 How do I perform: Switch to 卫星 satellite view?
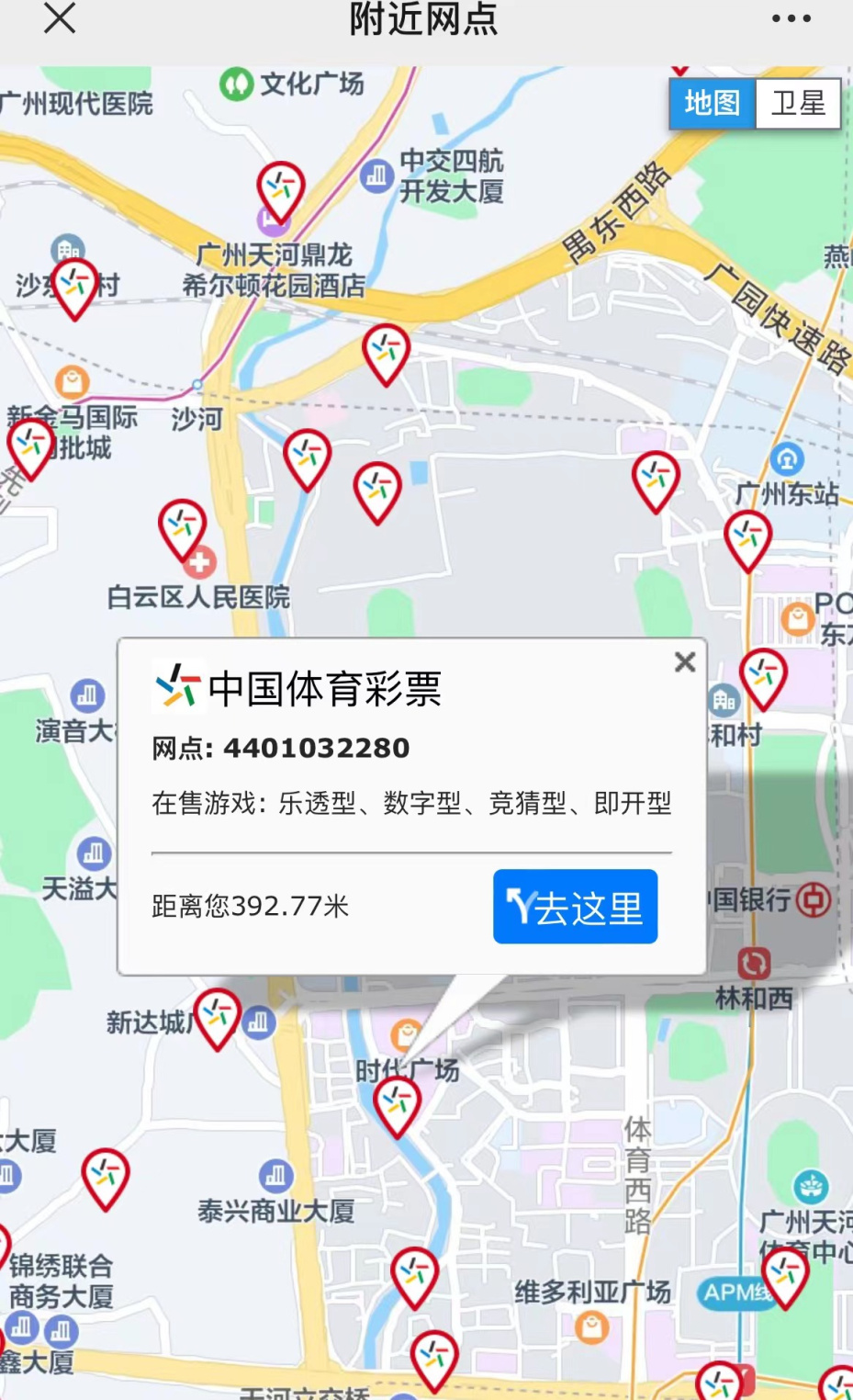[798, 103]
